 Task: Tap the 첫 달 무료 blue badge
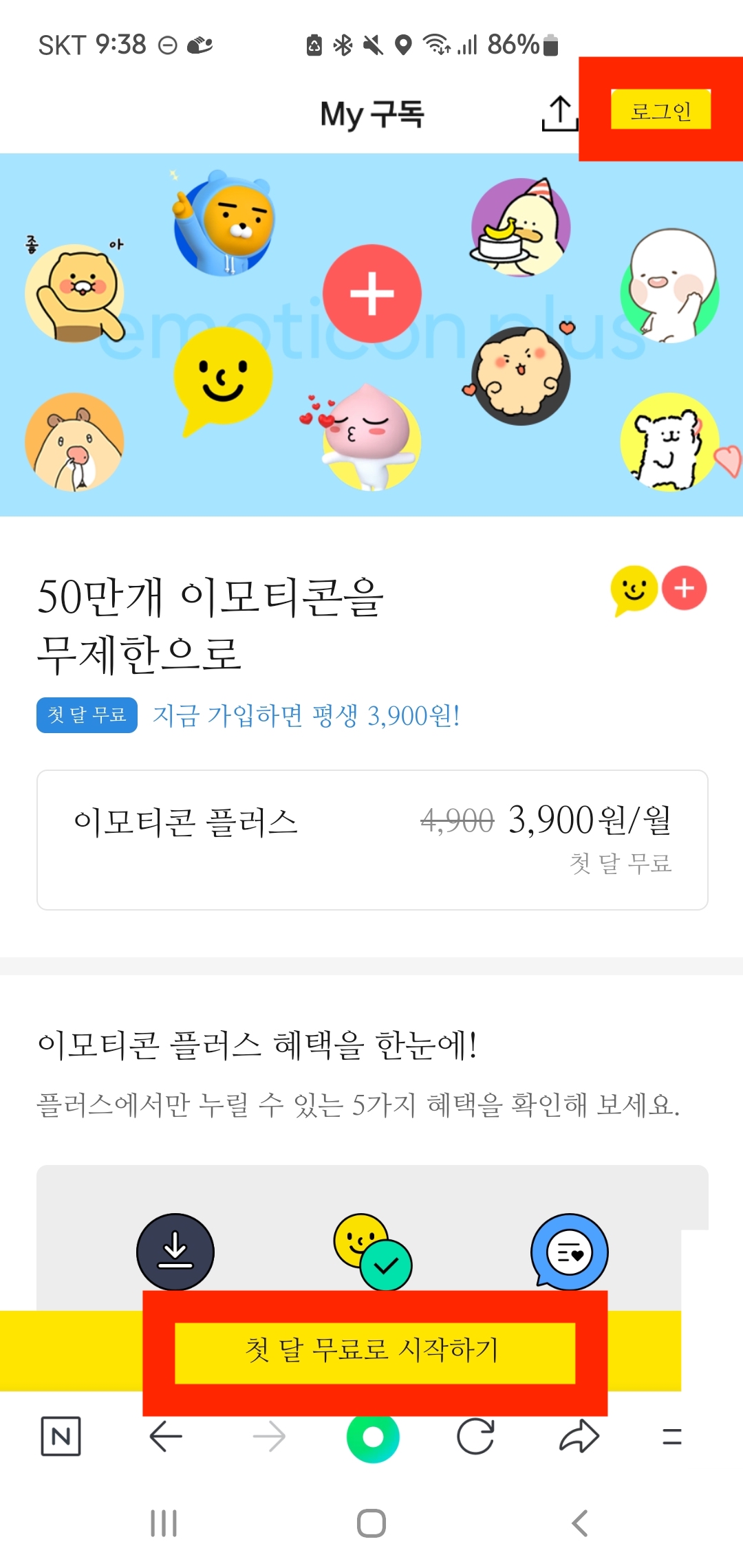(x=87, y=715)
